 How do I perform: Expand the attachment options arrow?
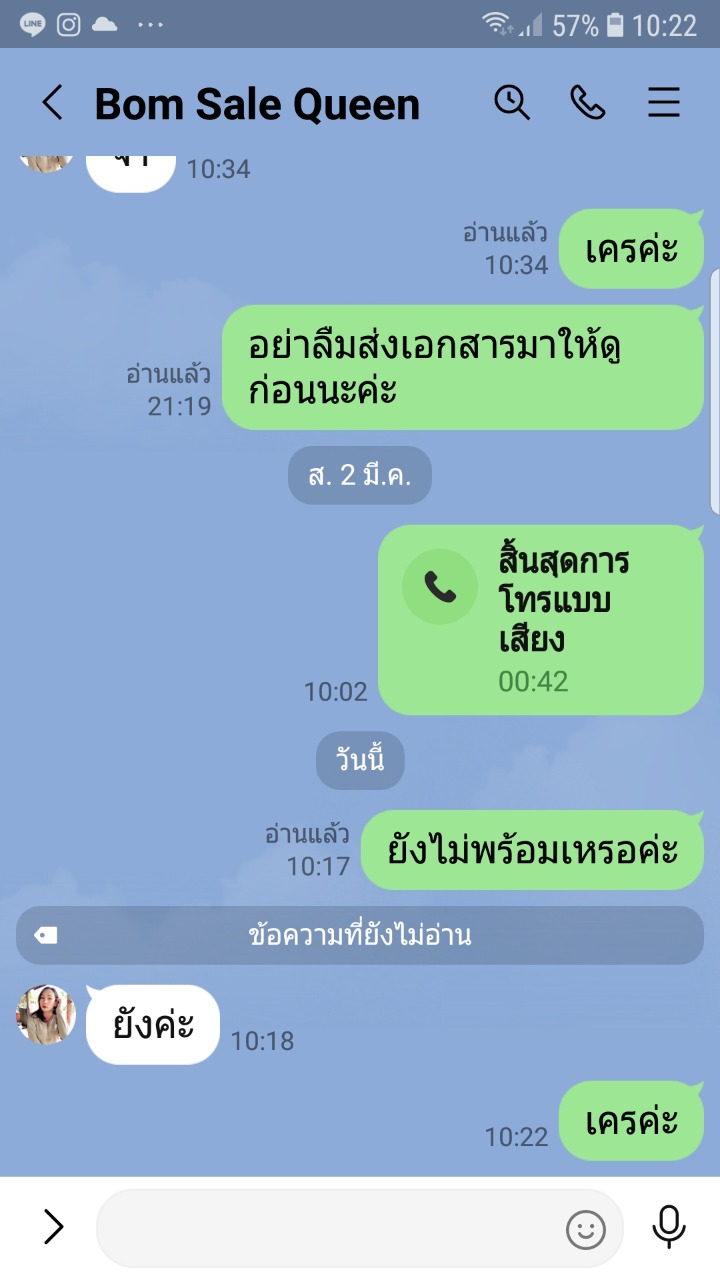coord(53,1227)
